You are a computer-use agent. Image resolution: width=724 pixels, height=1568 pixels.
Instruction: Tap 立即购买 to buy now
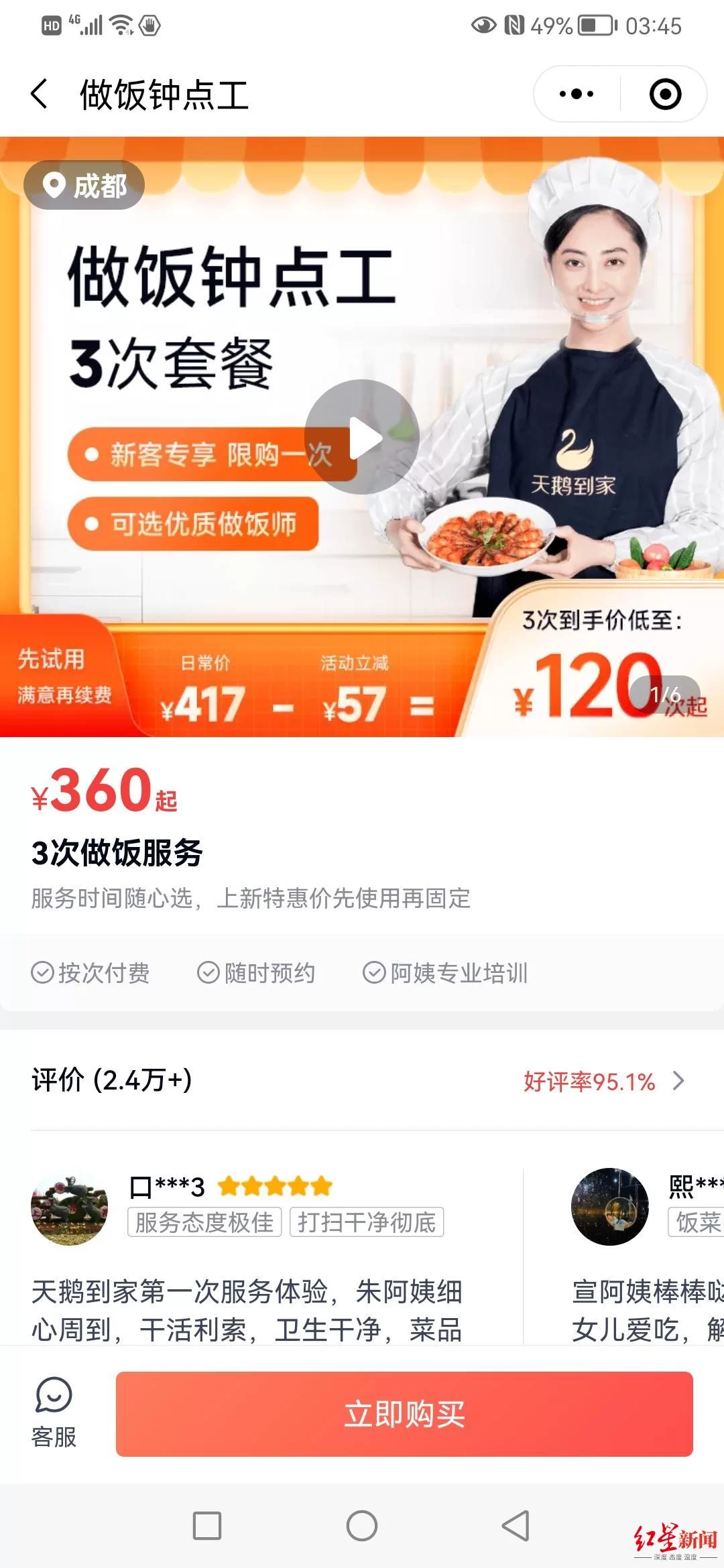[404, 1414]
